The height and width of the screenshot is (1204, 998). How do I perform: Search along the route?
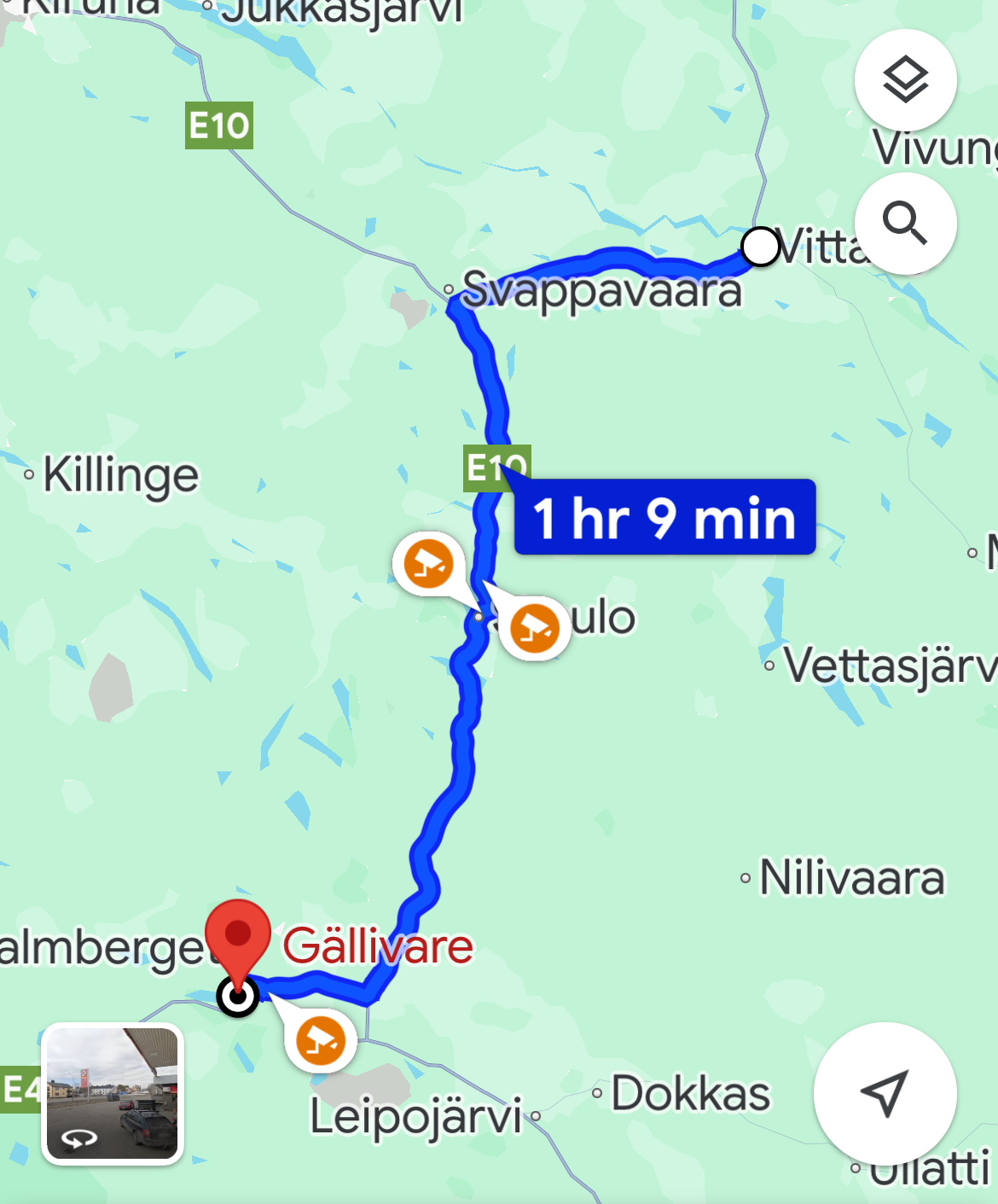pos(905,224)
